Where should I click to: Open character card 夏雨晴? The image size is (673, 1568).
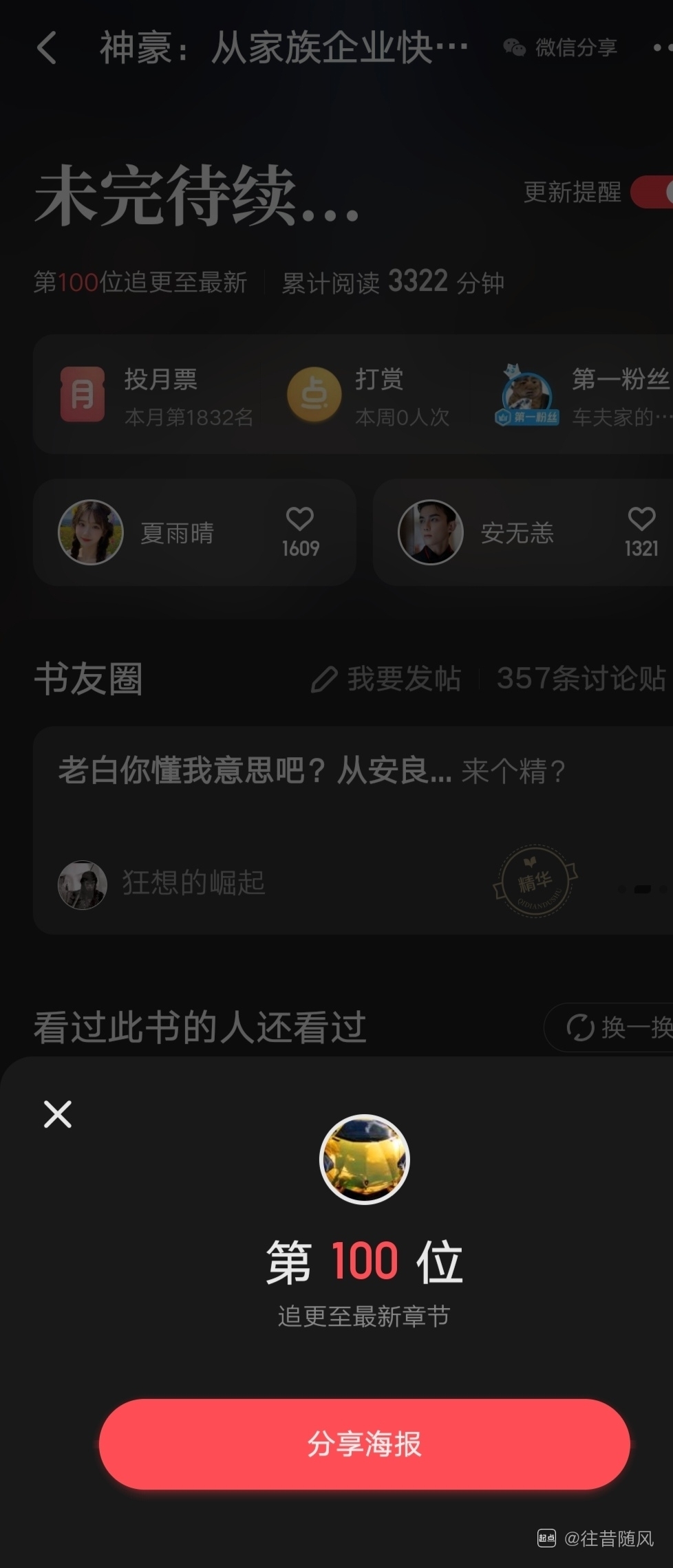158,532
